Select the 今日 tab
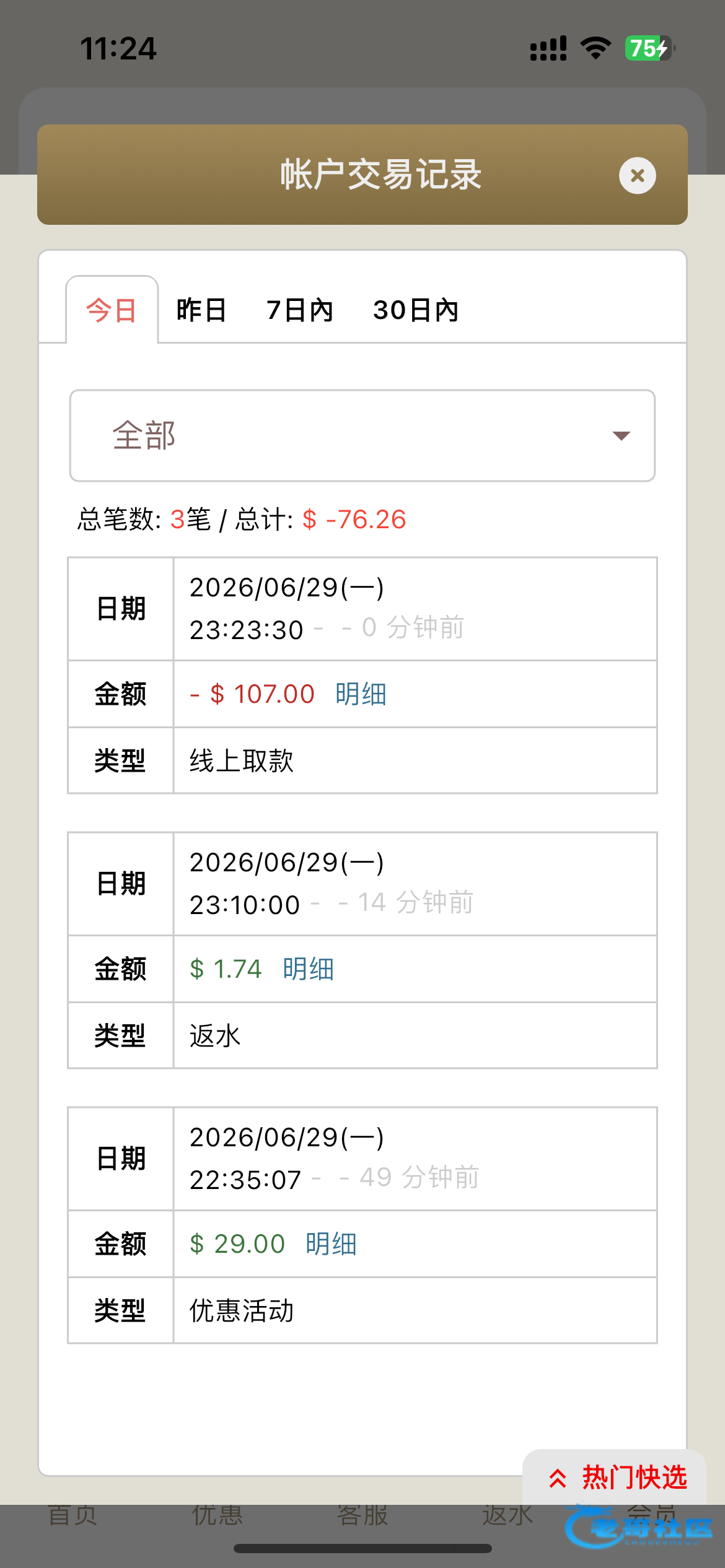Image resolution: width=725 pixels, height=1568 pixels. click(112, 310)
